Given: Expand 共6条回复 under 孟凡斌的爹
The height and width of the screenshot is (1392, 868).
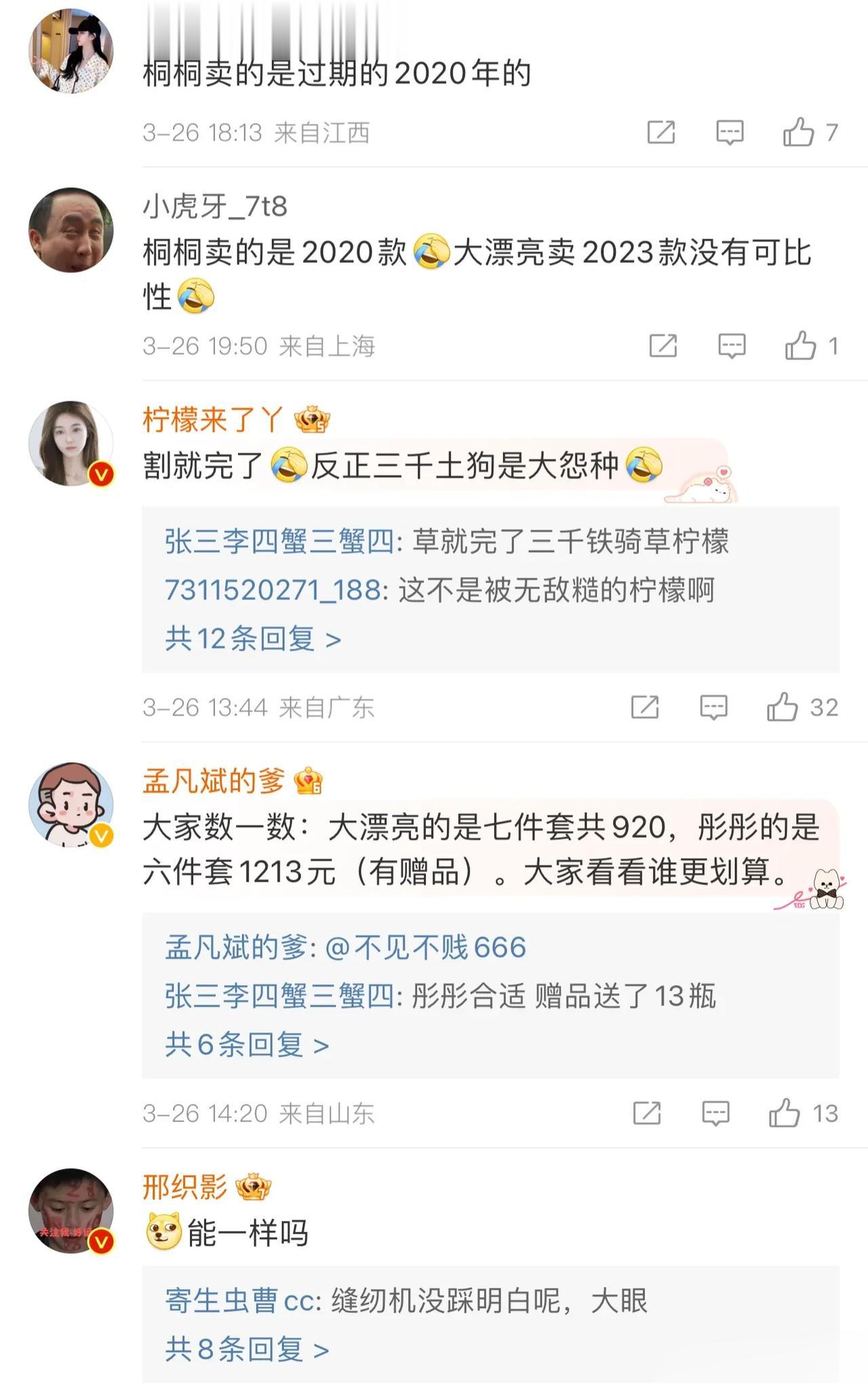Looking at the screenshot, I should coord(247,1045).
